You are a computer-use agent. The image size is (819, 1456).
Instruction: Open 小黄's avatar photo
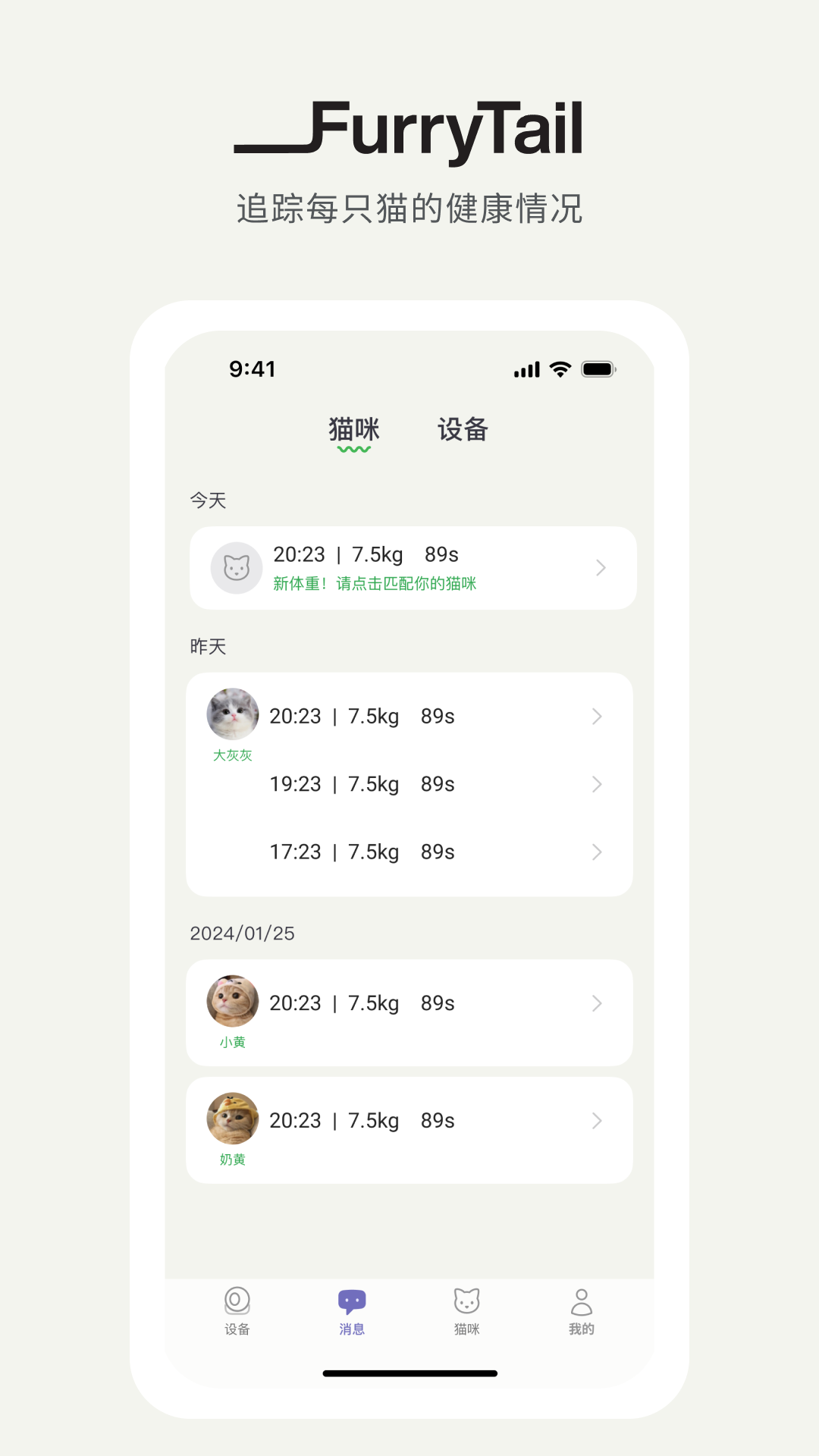(x=233, y=1001)
